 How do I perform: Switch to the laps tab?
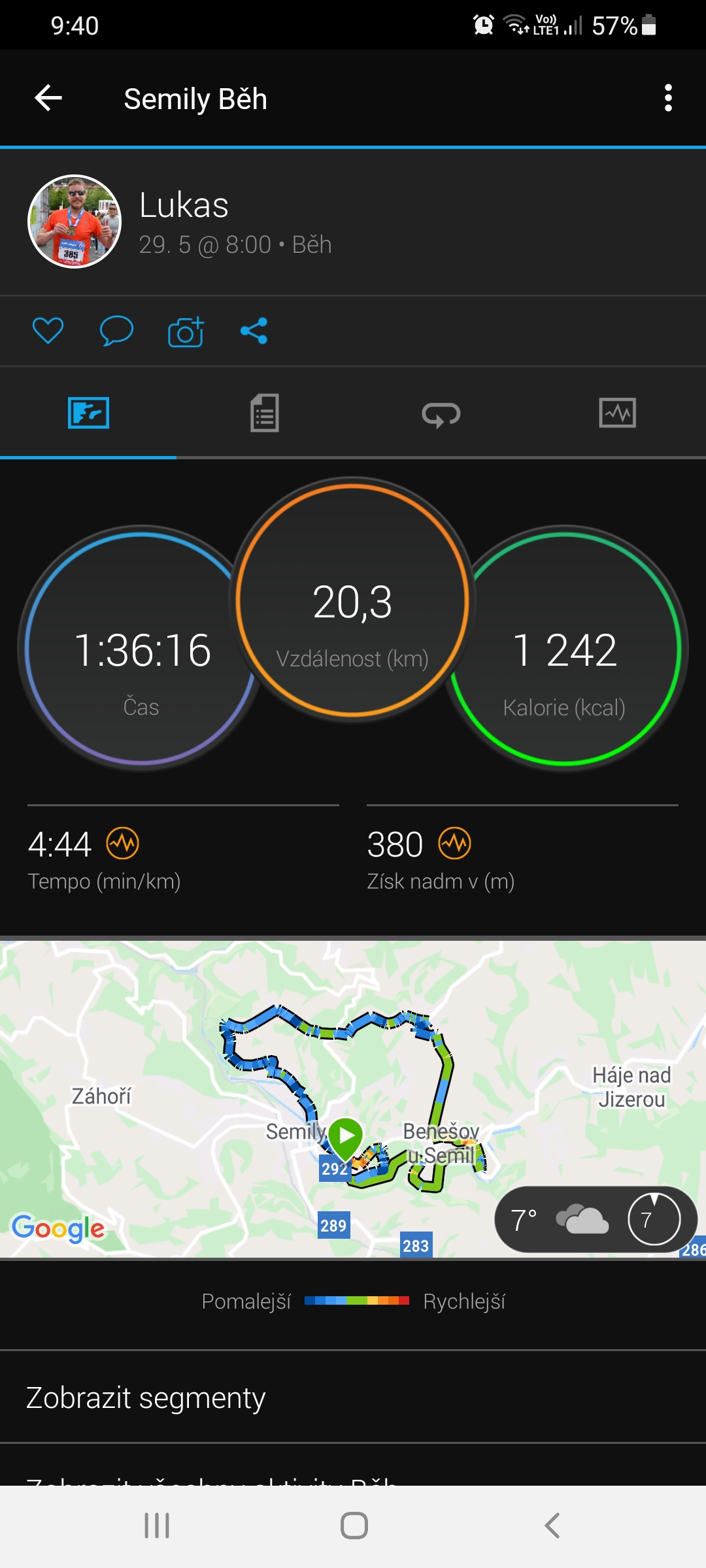pos(441,413)
